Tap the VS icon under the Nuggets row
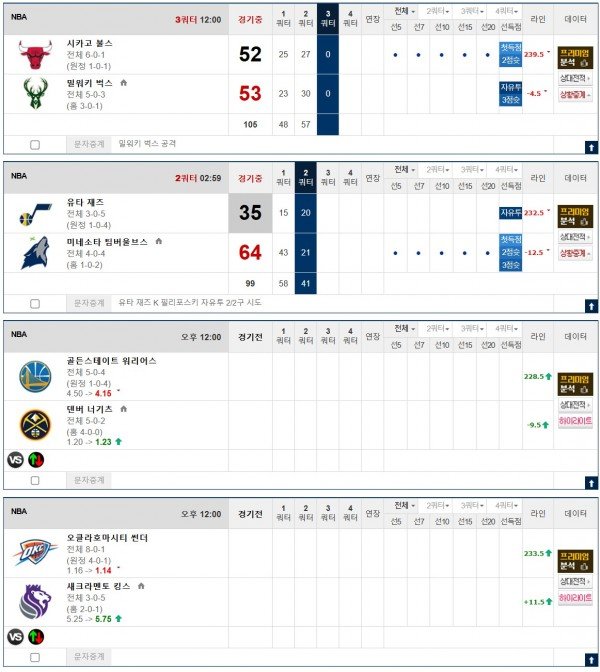The width and height of the screenshot is (600, 672). point(15,459)
